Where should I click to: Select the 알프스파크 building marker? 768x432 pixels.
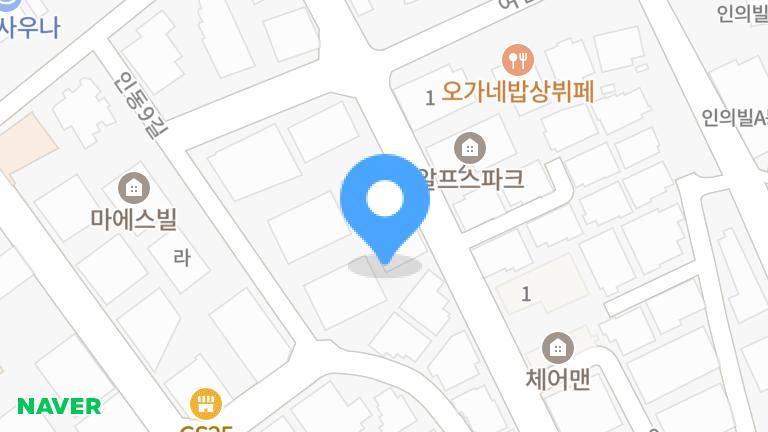[x=468, y=150]
